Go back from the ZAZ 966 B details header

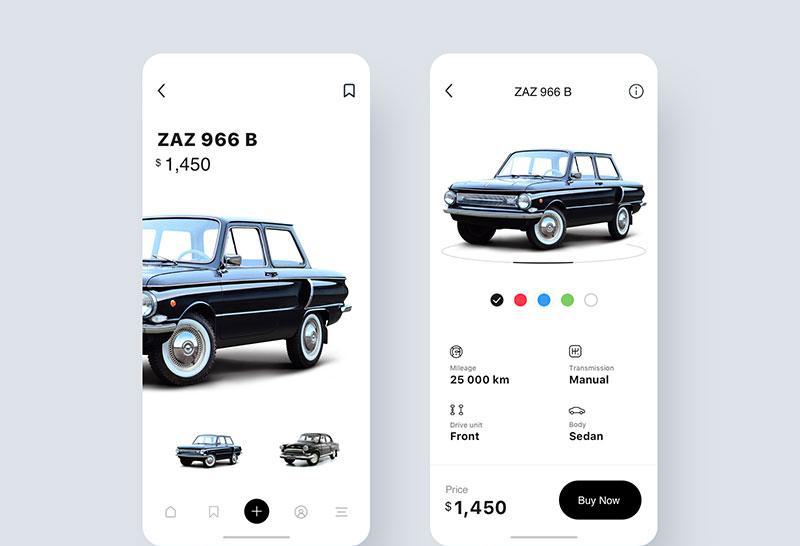tap(449, 91)
